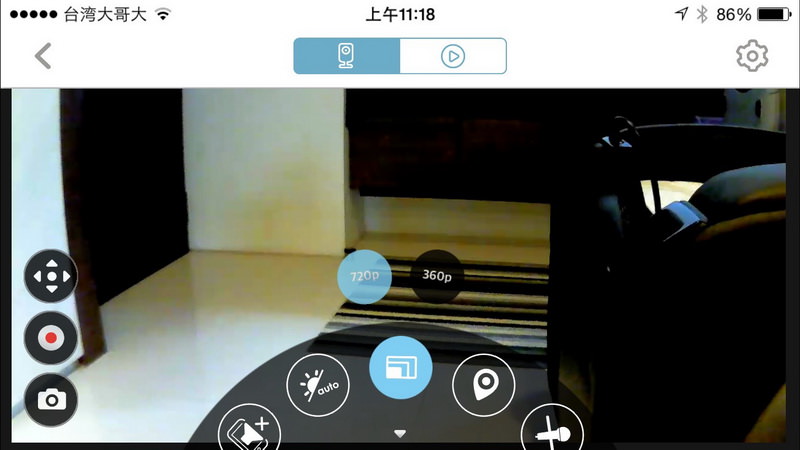Open pan/tilt directional control
800x450 pixels.
51,276
